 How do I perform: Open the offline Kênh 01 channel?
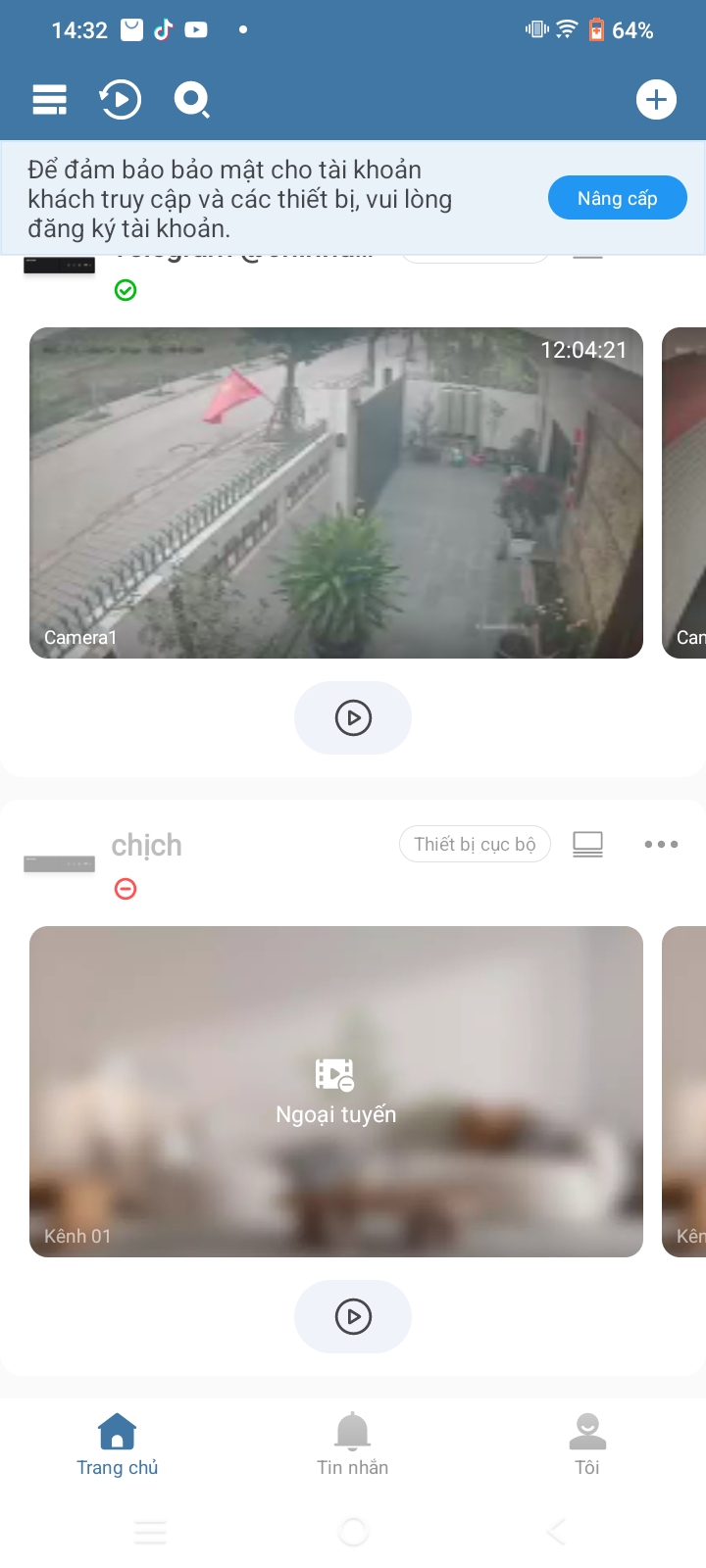(x=336, y=1091)
